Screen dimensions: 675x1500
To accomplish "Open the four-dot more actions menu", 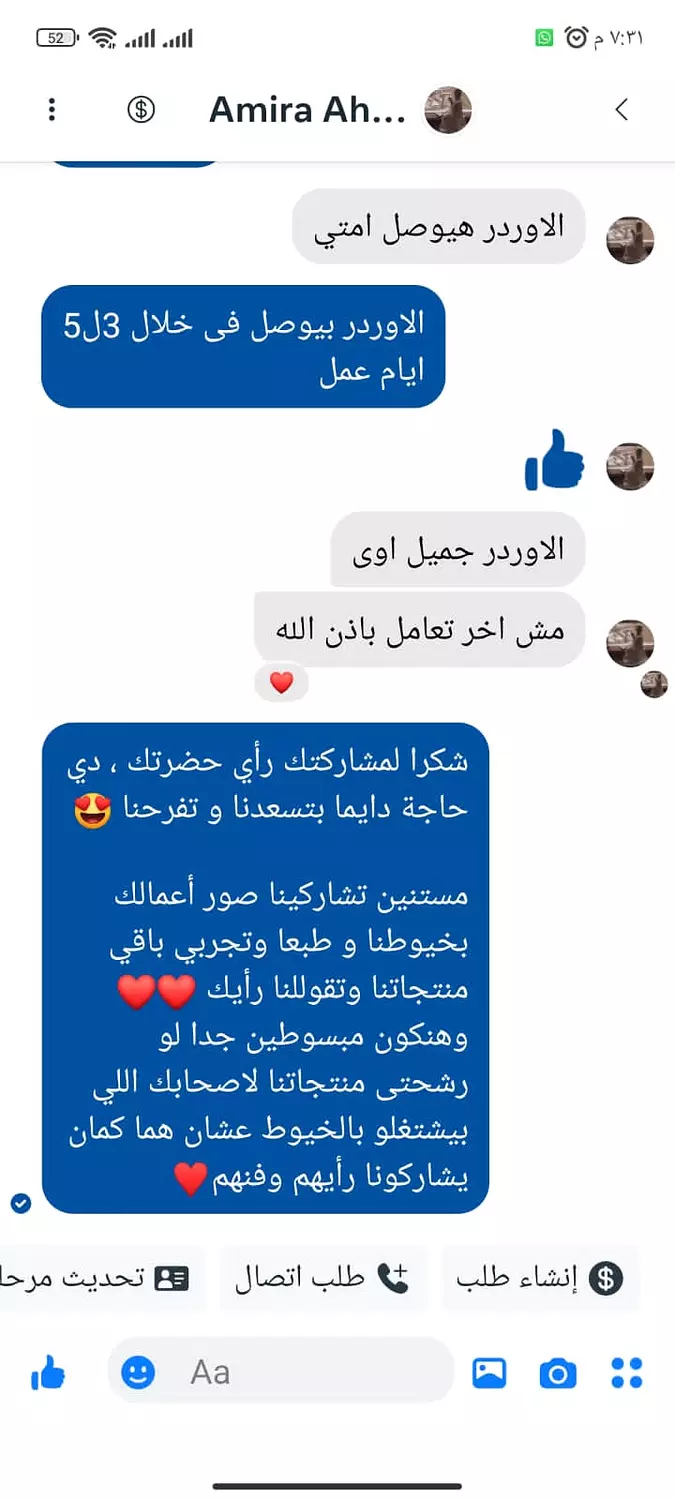I will coord(627,1373).
